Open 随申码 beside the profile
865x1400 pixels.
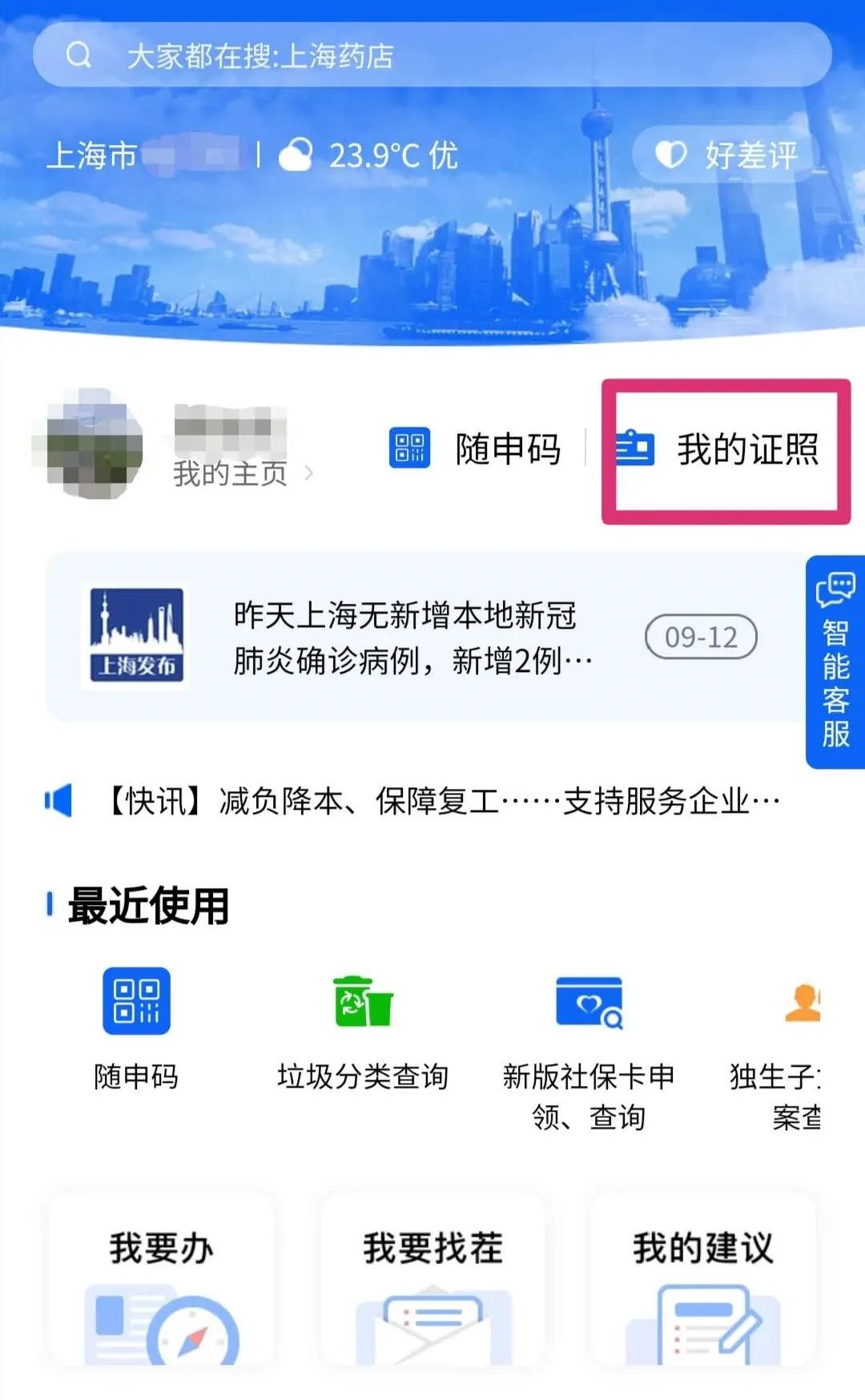click(x=477, y=449)
